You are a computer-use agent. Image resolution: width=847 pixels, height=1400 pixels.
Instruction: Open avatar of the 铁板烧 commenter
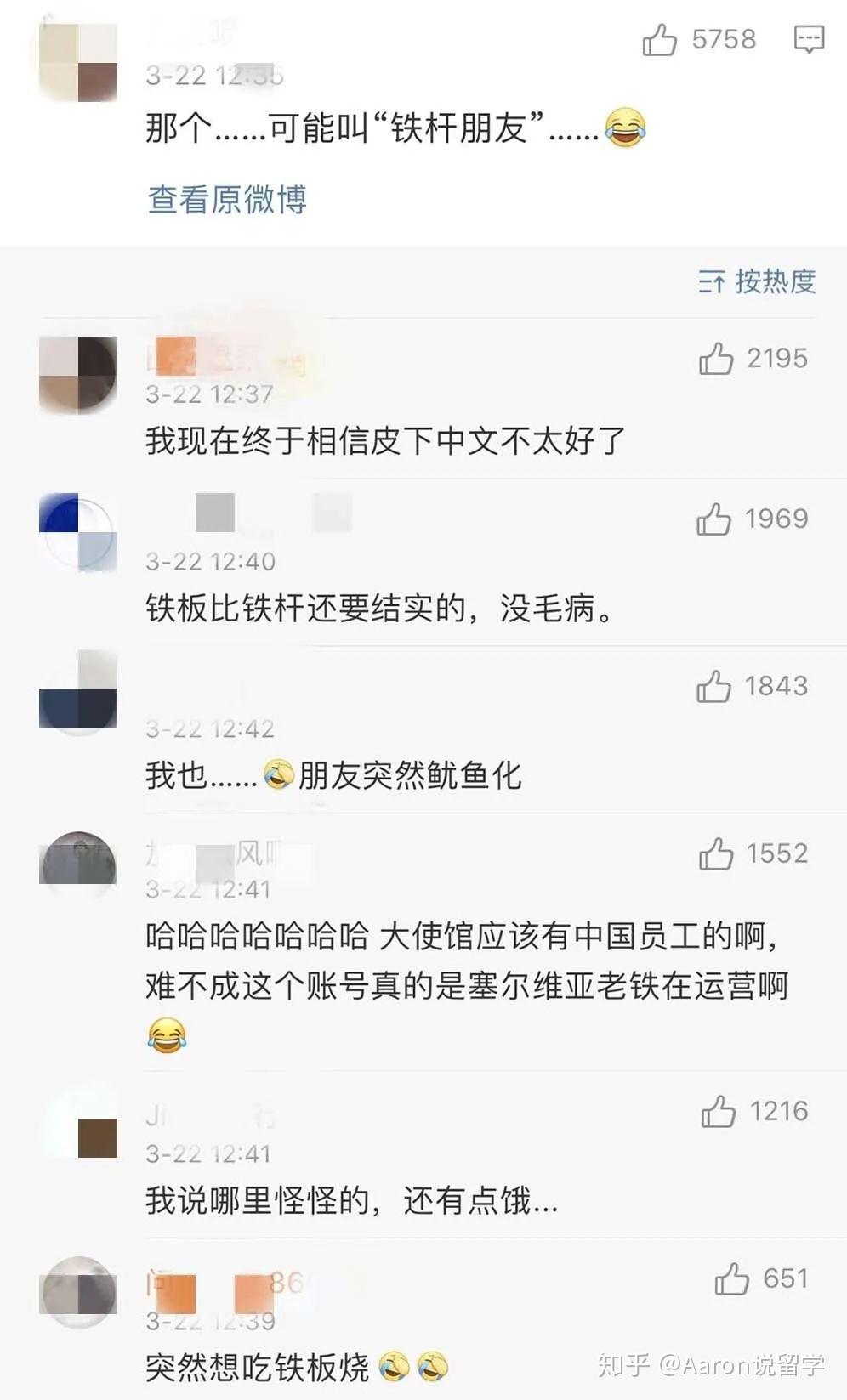click(78, 1292)
